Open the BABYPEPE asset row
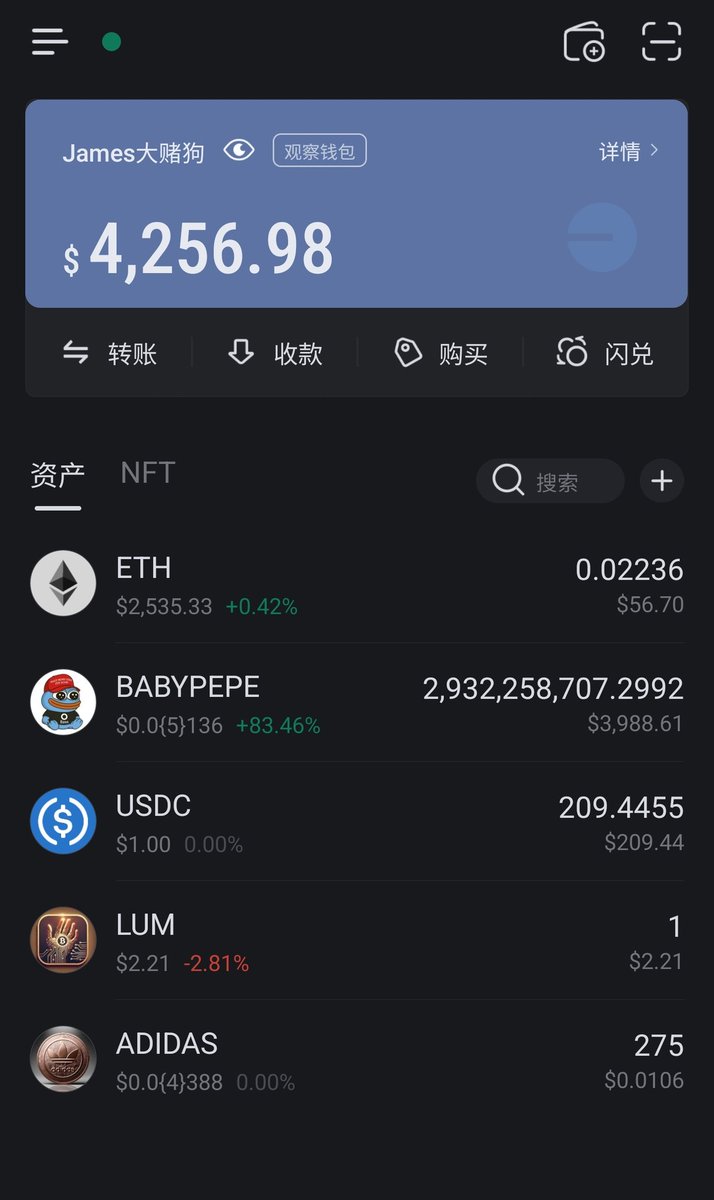This screenshot has width=714, height=1200. (357, 702)
